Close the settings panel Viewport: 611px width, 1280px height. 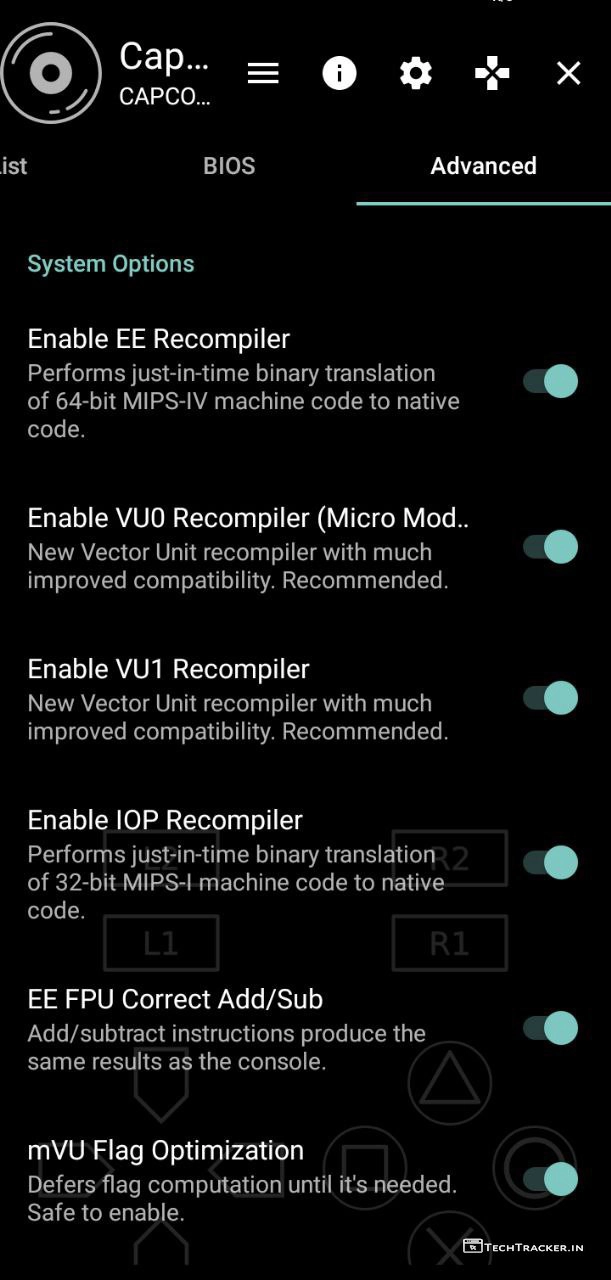(x=568, y=73)
